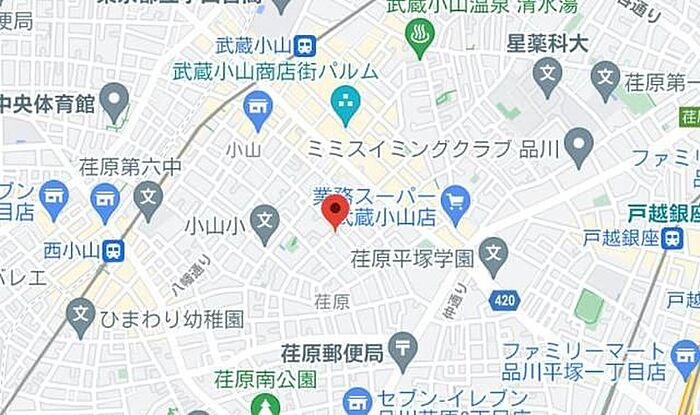Select the 荏原平塚学園 school pin
Viewport: 700px width, 415px height.
pyautogui.click(x=493, y=257)
